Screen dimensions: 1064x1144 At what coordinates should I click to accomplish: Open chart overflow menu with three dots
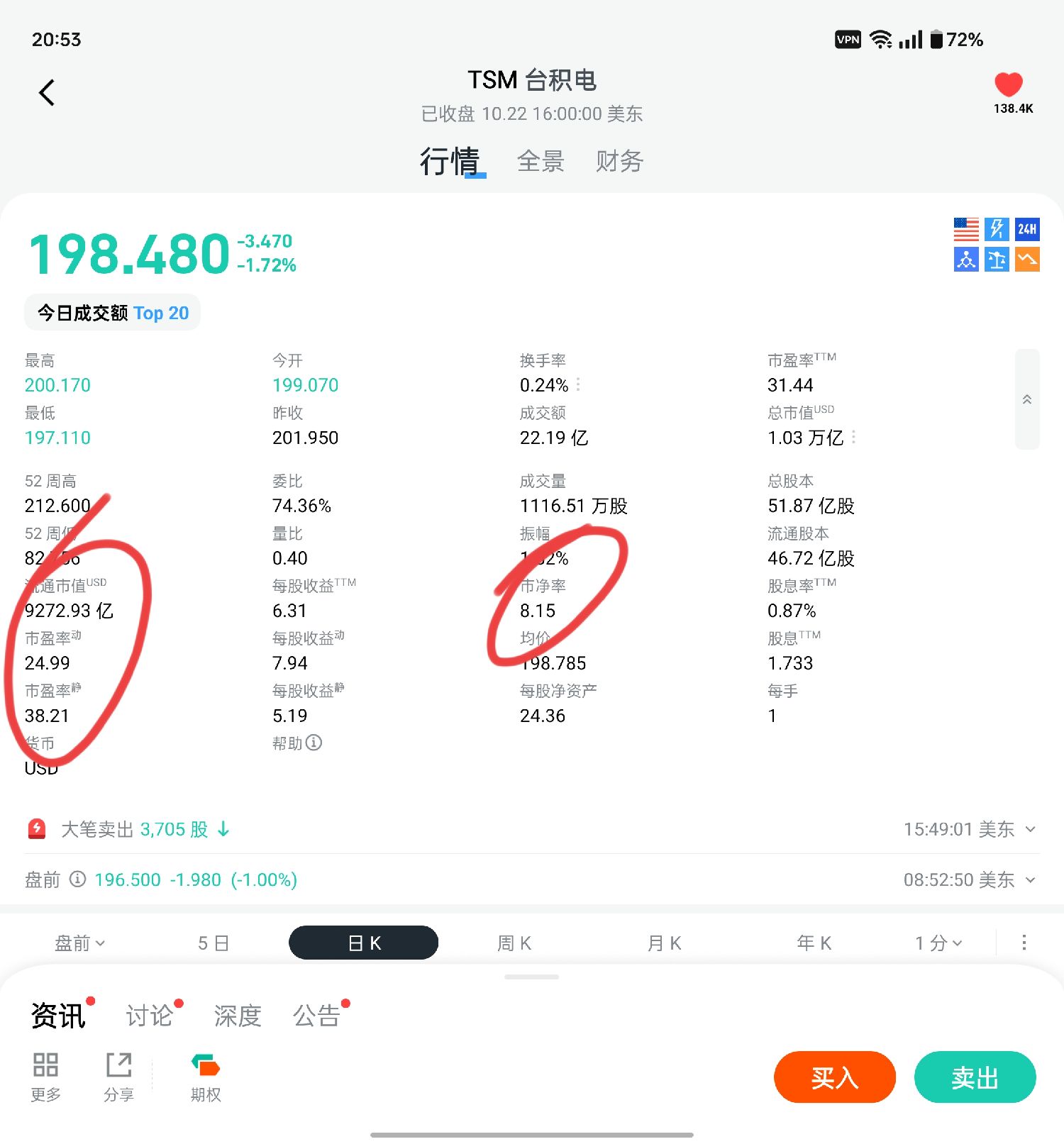pos(1024,943)
